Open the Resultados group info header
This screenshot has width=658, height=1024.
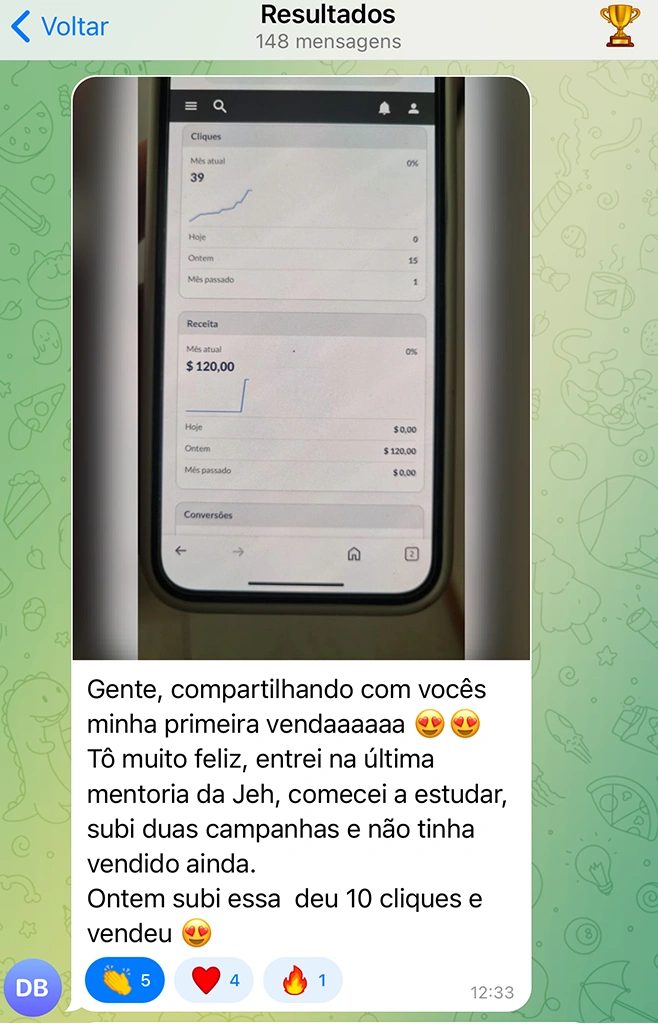[x=328, y=27]
